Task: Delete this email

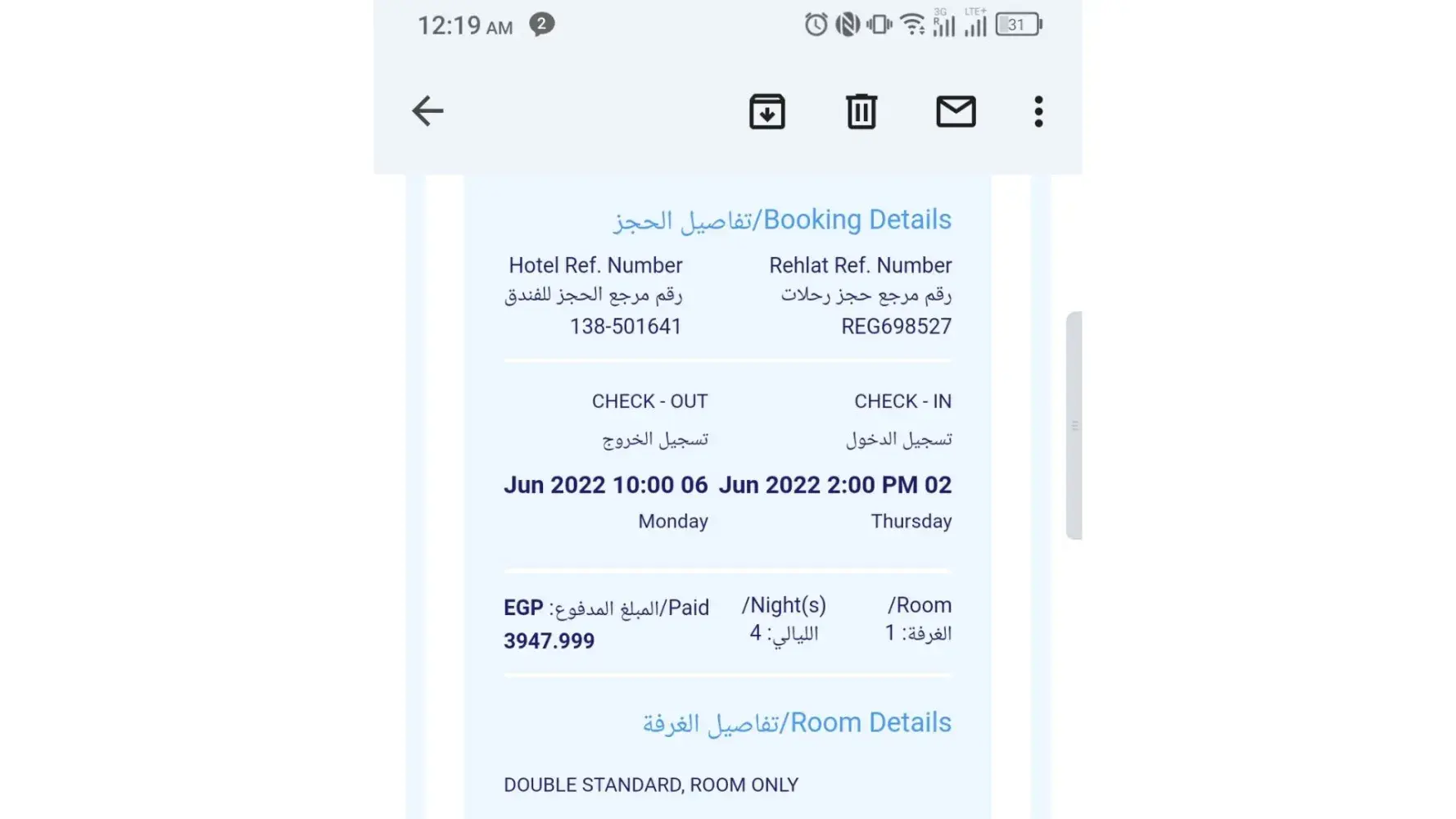Action: tap(861, 111)
